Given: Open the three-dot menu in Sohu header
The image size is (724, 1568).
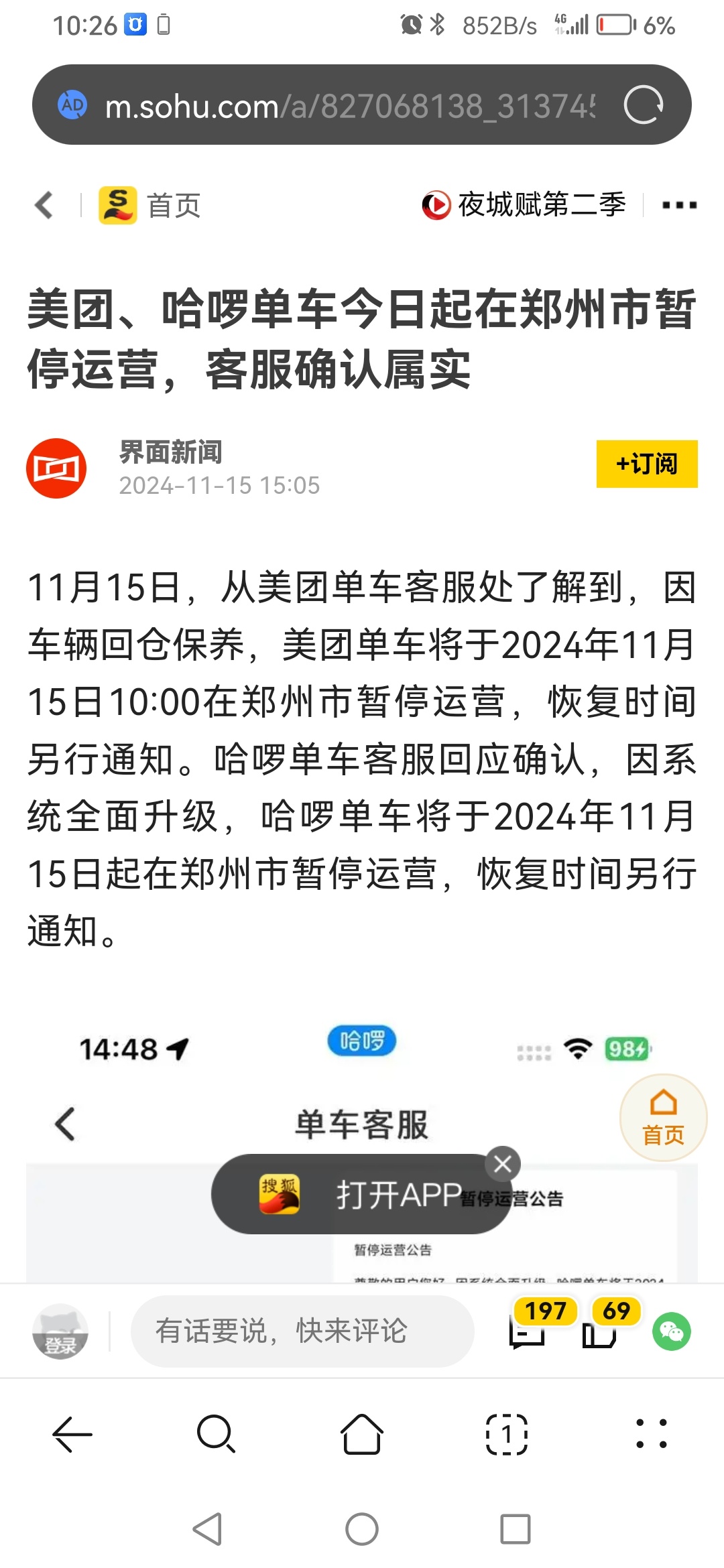Looking at the screenshot, I should tap(678, 205).
